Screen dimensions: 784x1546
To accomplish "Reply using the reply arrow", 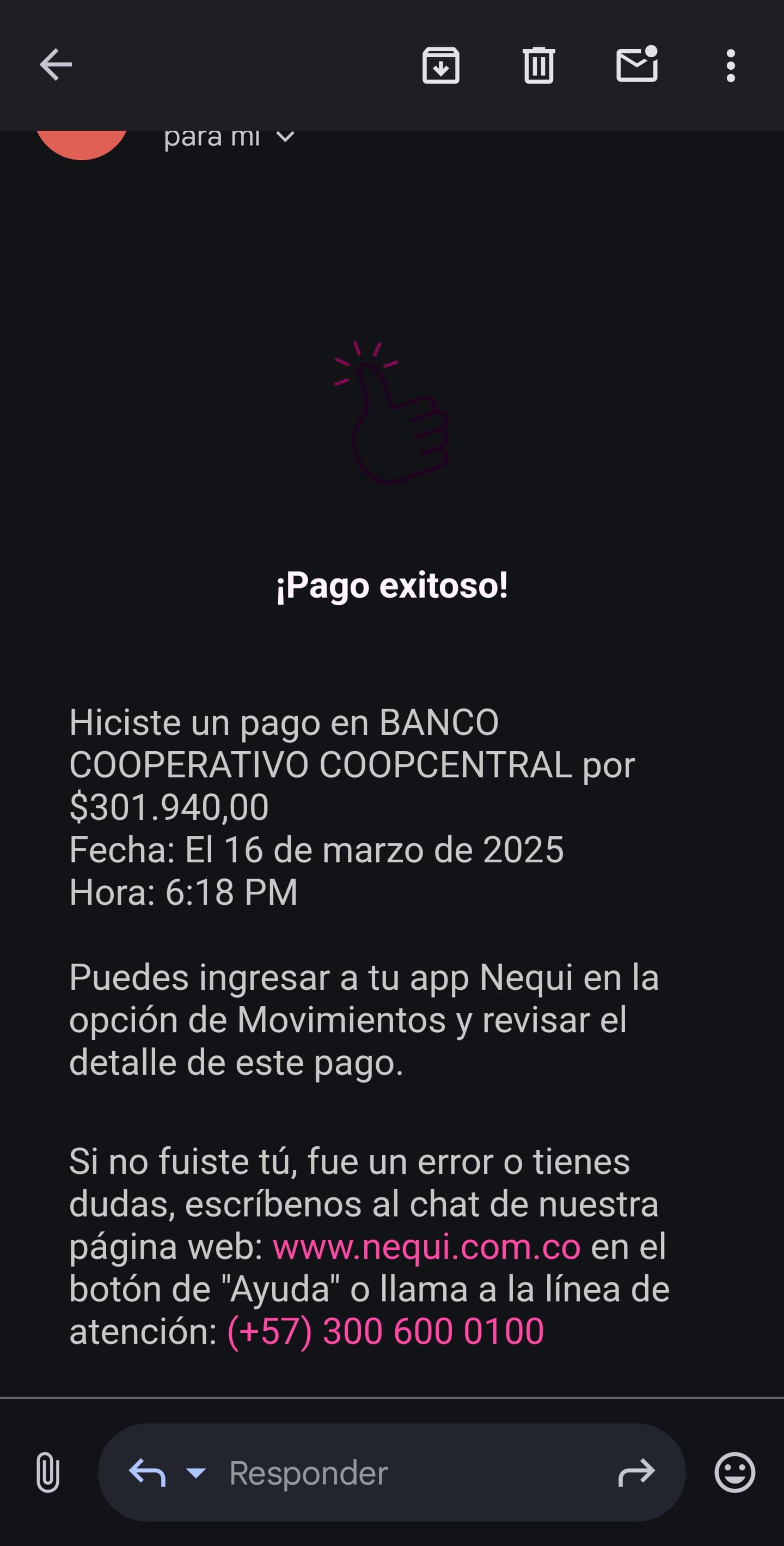I will tap(148, 1471).
